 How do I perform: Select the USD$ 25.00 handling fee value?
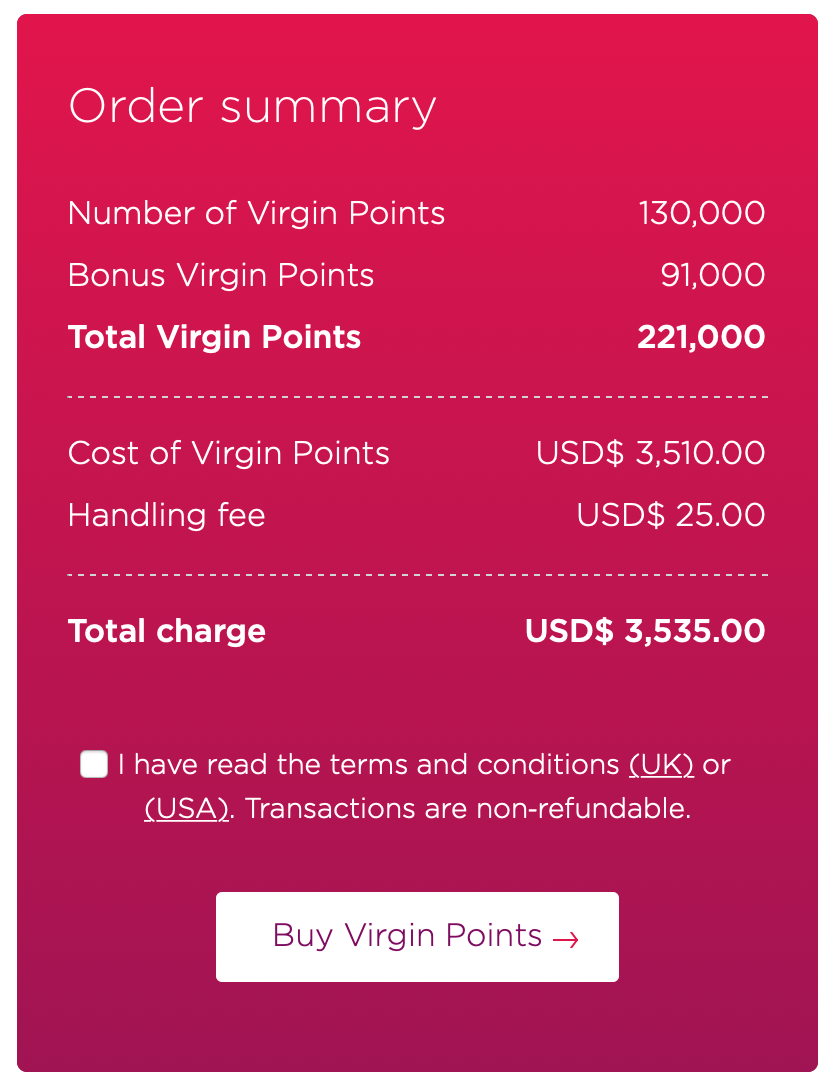click(x=671, y=515)
